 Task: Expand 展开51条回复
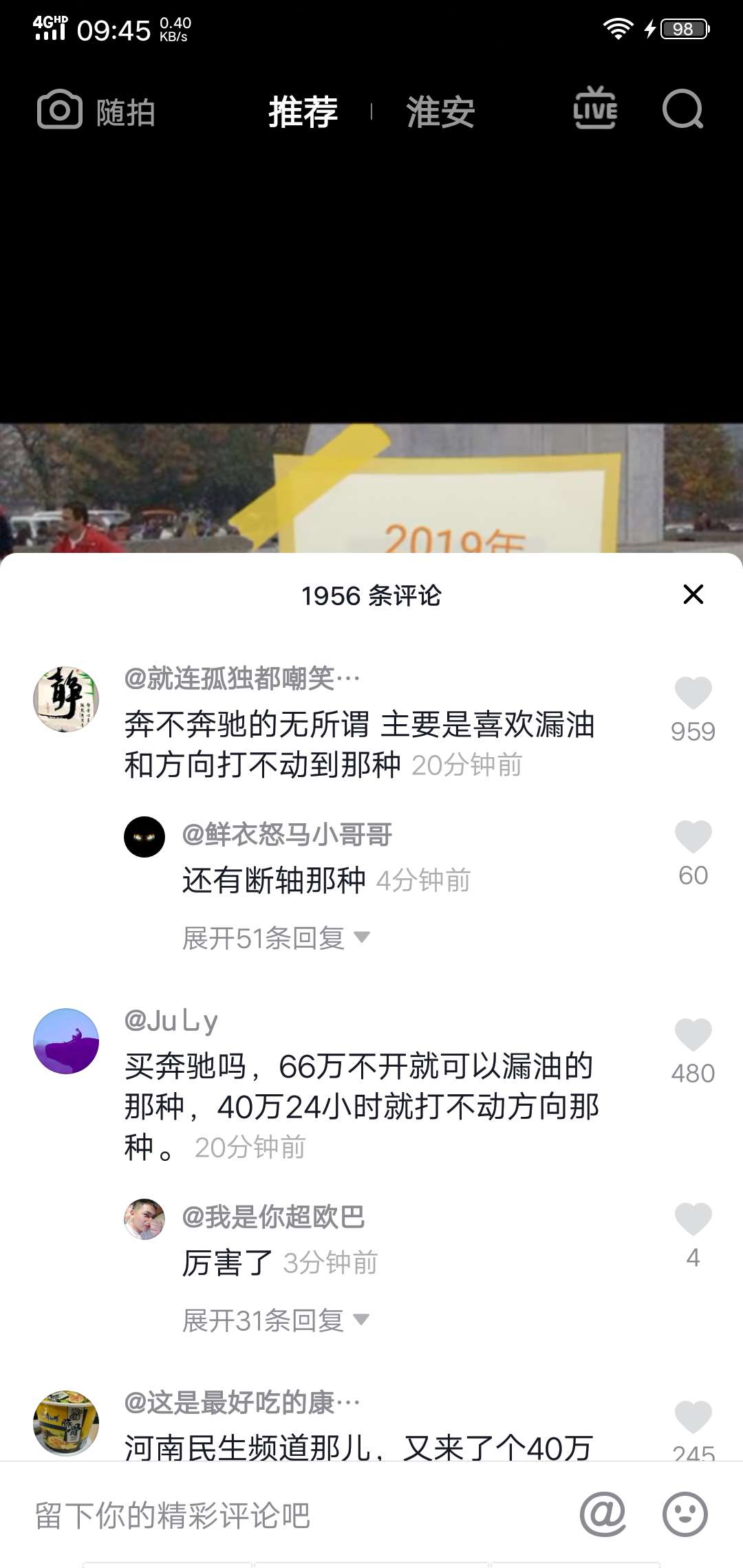click(x=276, y=937)
